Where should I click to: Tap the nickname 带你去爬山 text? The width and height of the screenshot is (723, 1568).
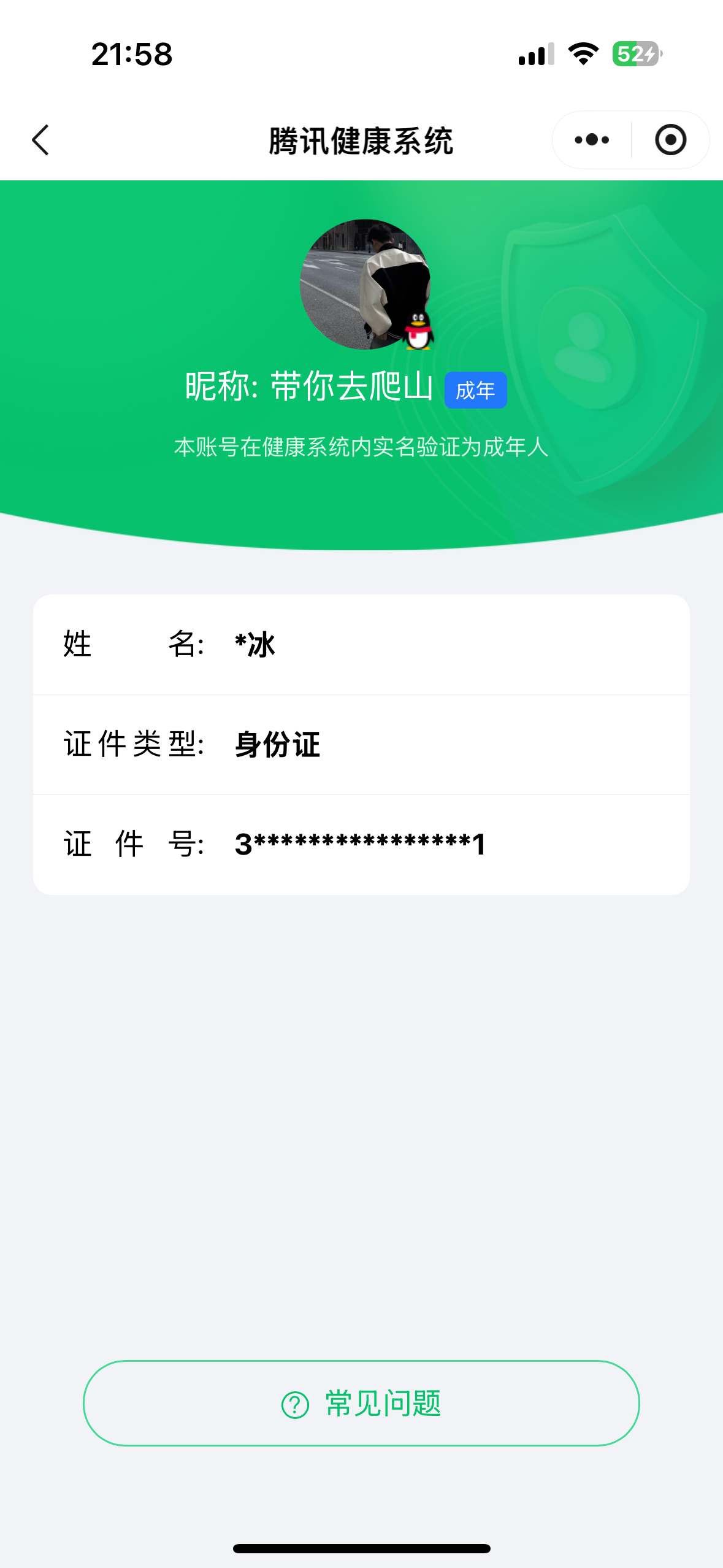(x=353, y=388)
